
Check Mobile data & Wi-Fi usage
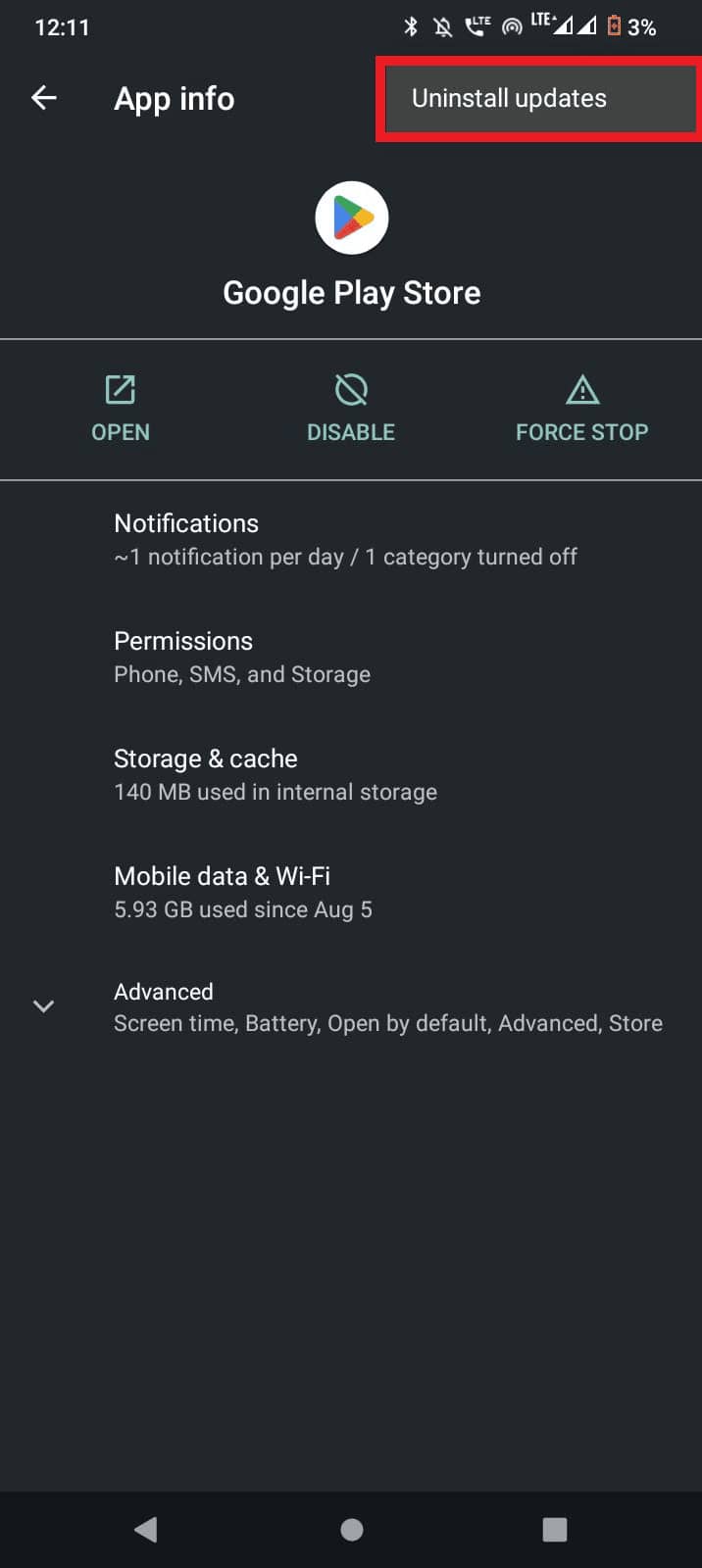(351, 892)
